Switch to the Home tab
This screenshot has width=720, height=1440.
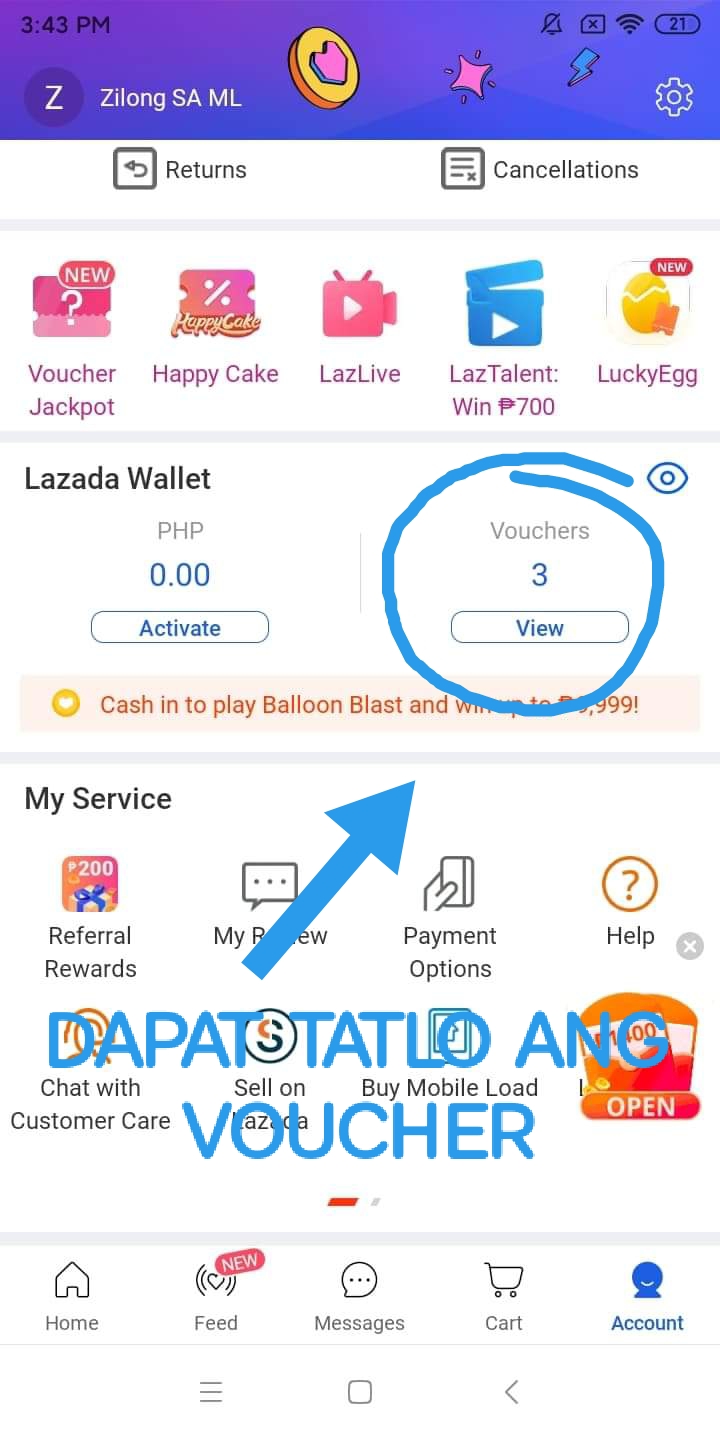72,1296
